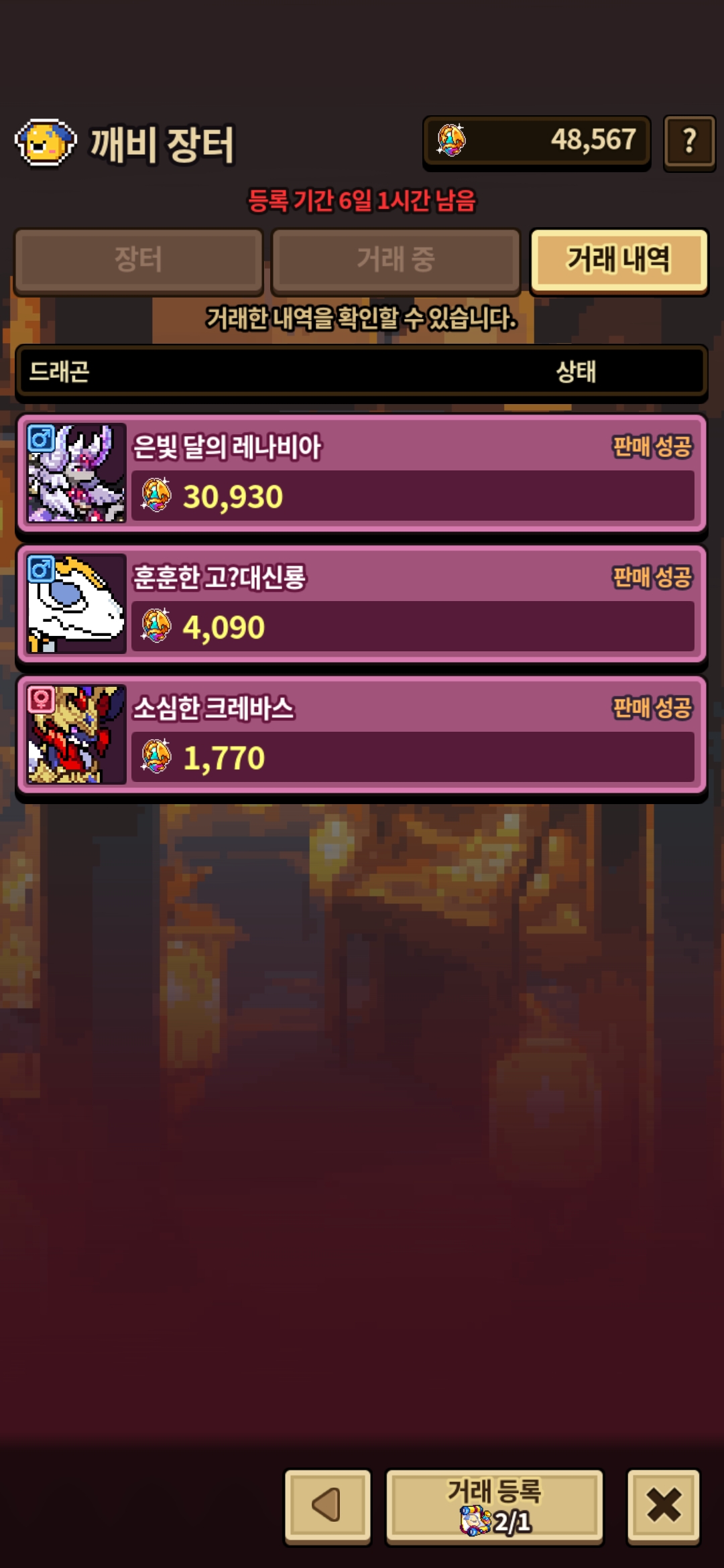
Task: Close the market with the X button
Action: [664, 1507]
